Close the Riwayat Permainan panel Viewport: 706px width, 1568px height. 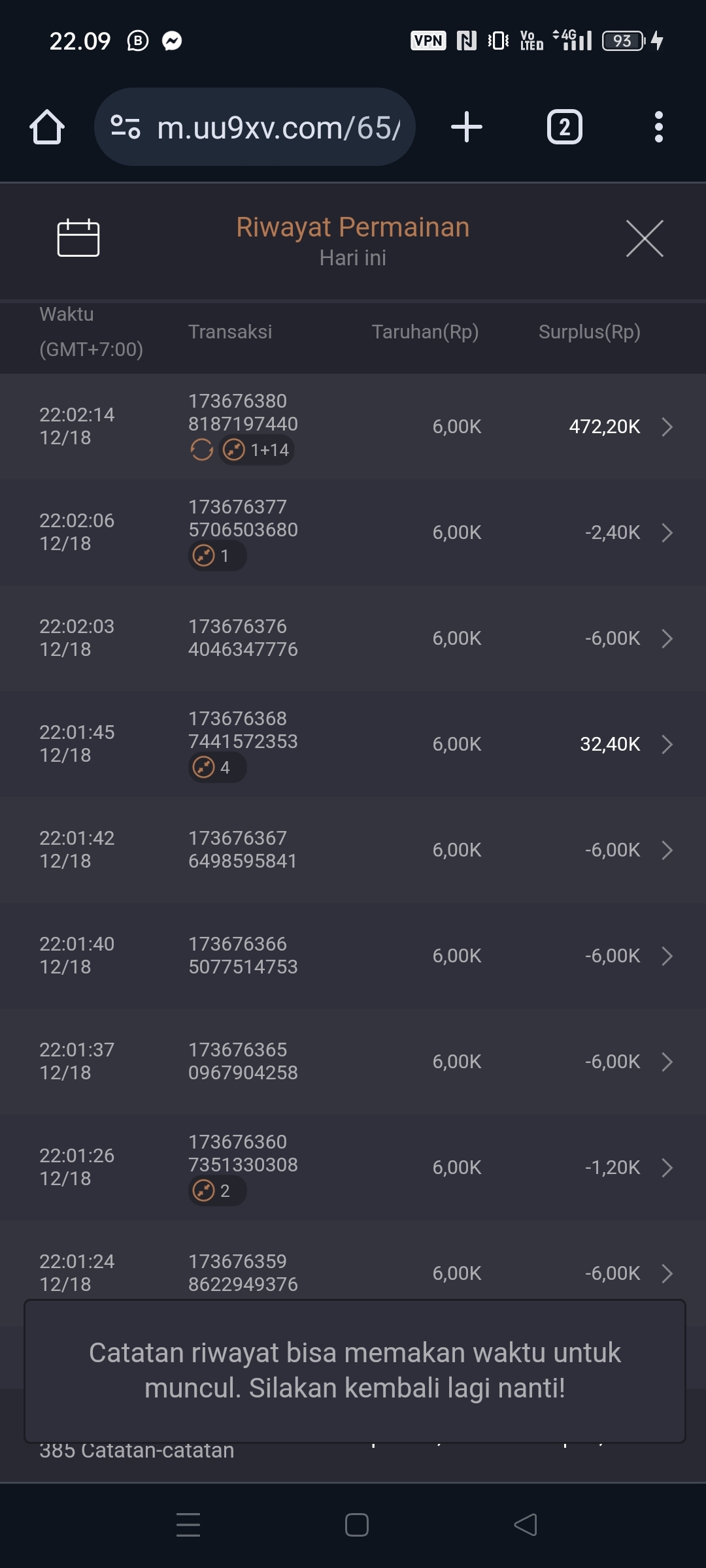645,238
